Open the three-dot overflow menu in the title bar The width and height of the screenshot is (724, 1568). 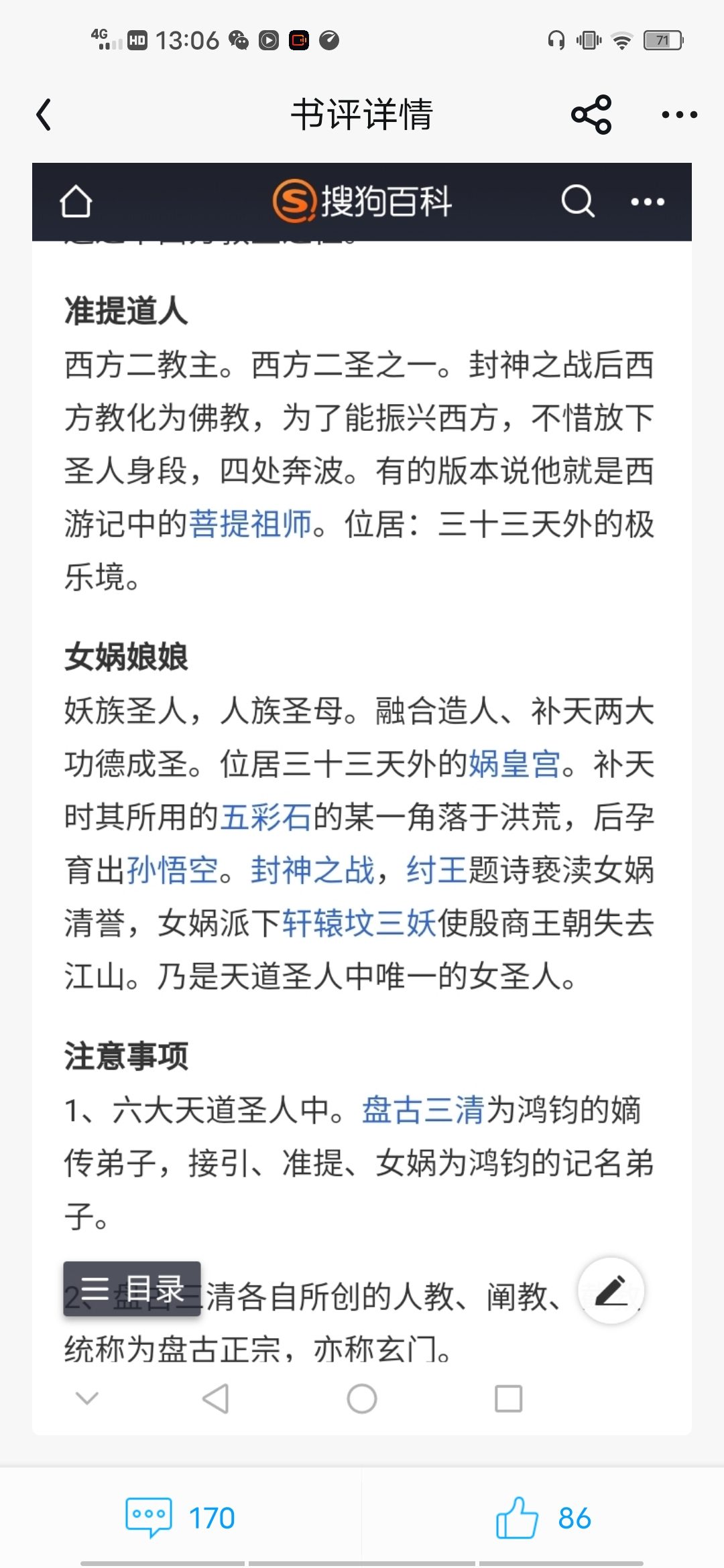pyautogui.click(x=679, y=115)
